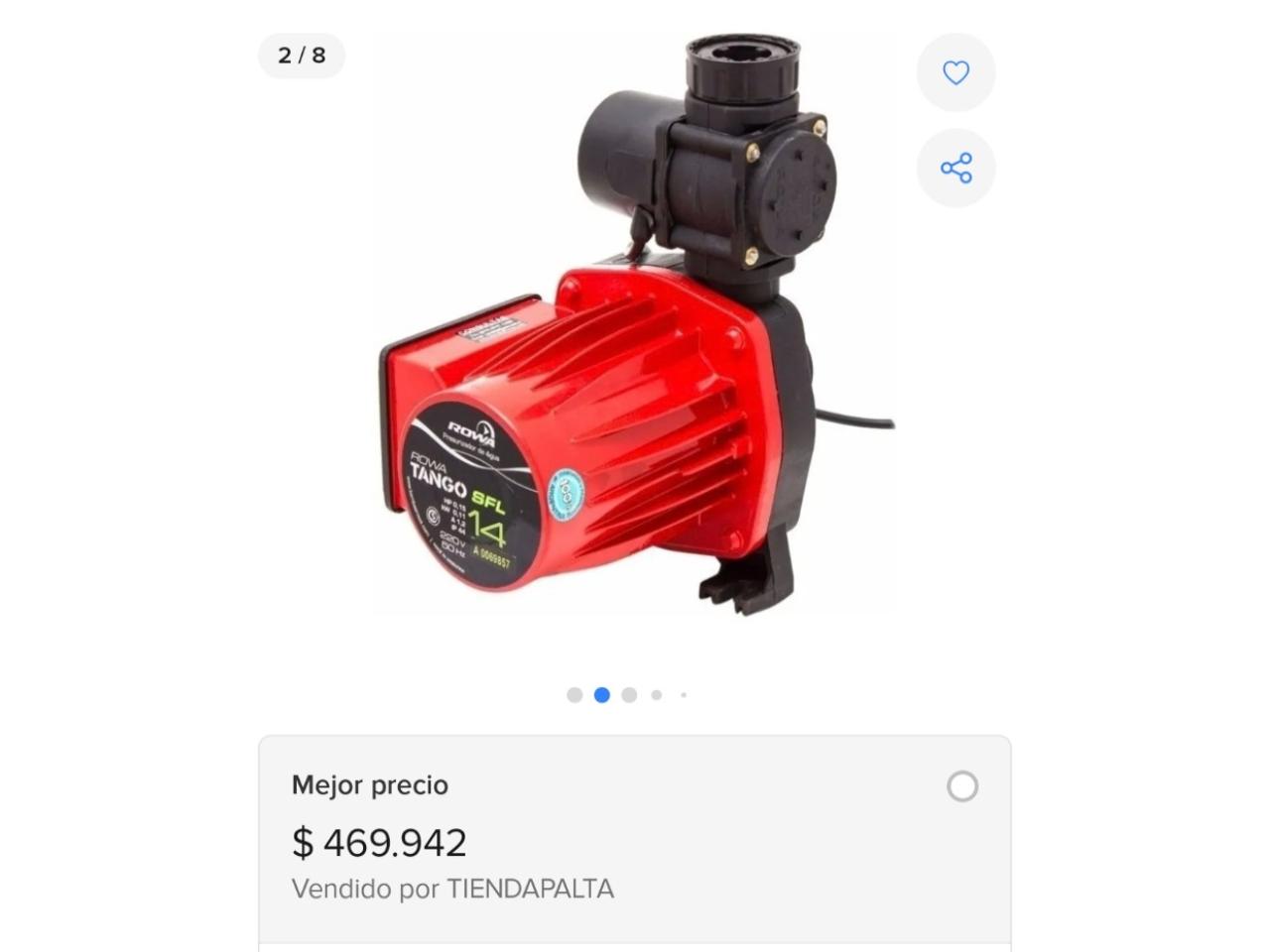The image size is (1270, 952).
Task: Share this product listing
Action: [x=955, y=168]
